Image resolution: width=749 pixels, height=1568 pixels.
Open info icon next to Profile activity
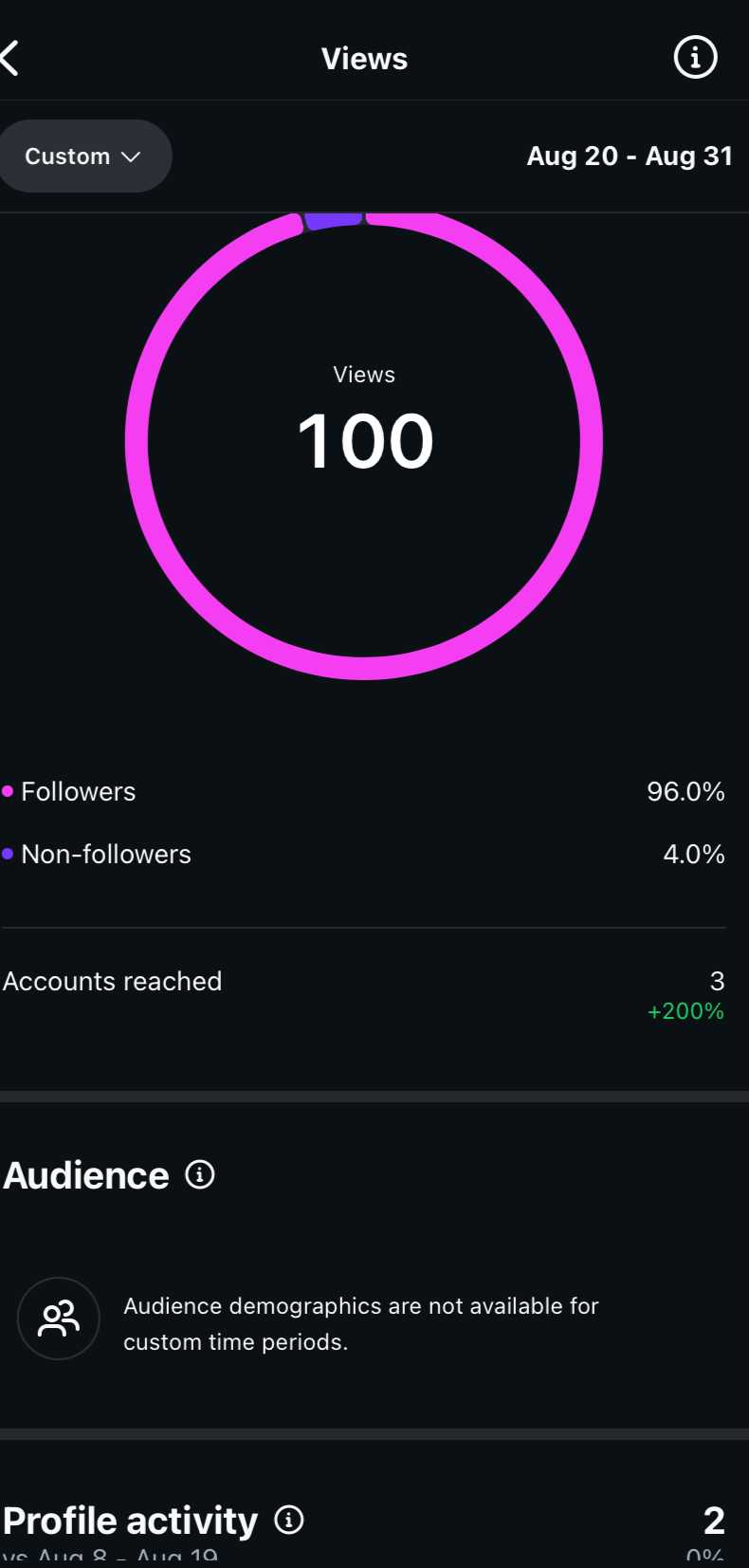(x=289, y=1520)
